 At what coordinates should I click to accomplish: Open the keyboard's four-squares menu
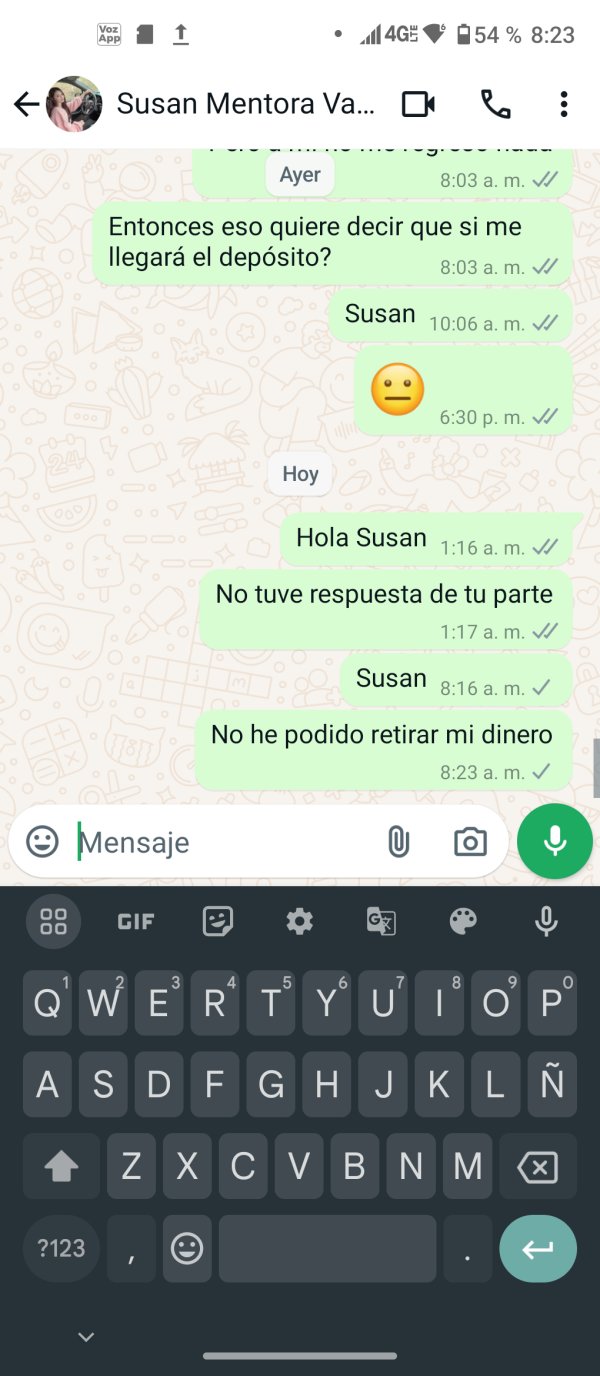(x=53, y=921)
